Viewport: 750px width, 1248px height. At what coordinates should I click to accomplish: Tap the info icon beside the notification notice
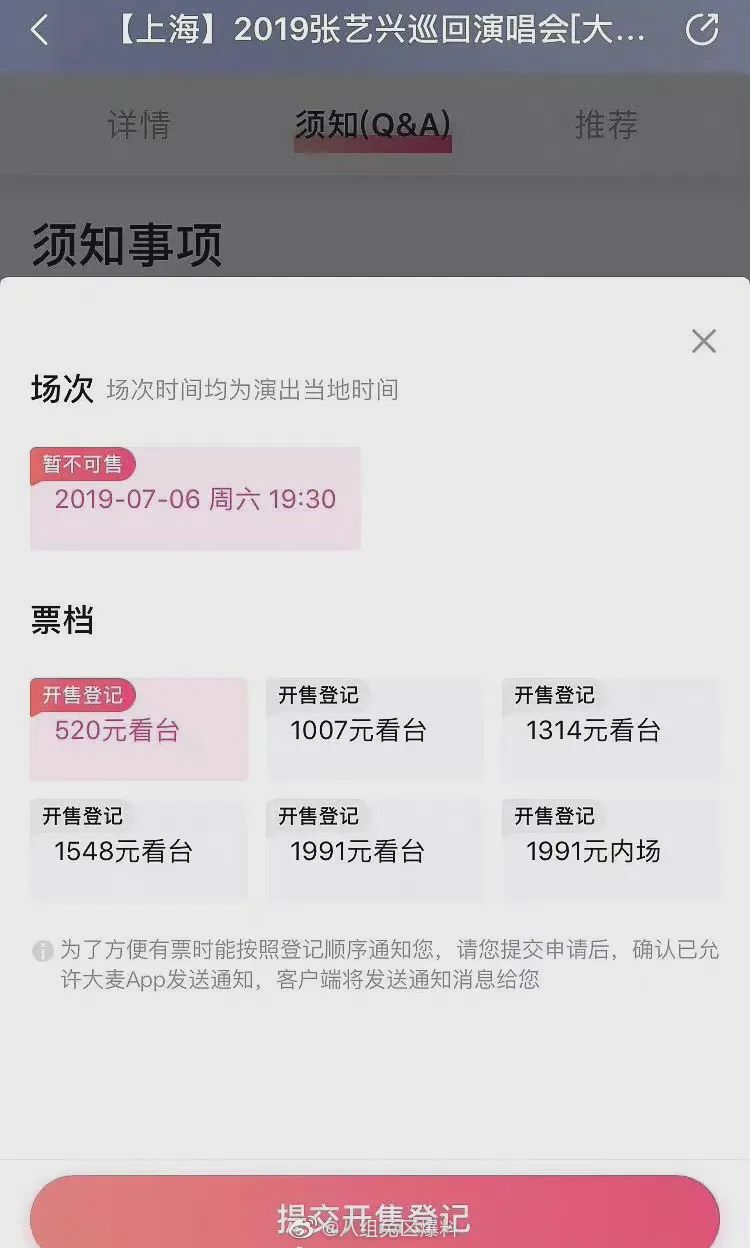(x=41, y=951)
